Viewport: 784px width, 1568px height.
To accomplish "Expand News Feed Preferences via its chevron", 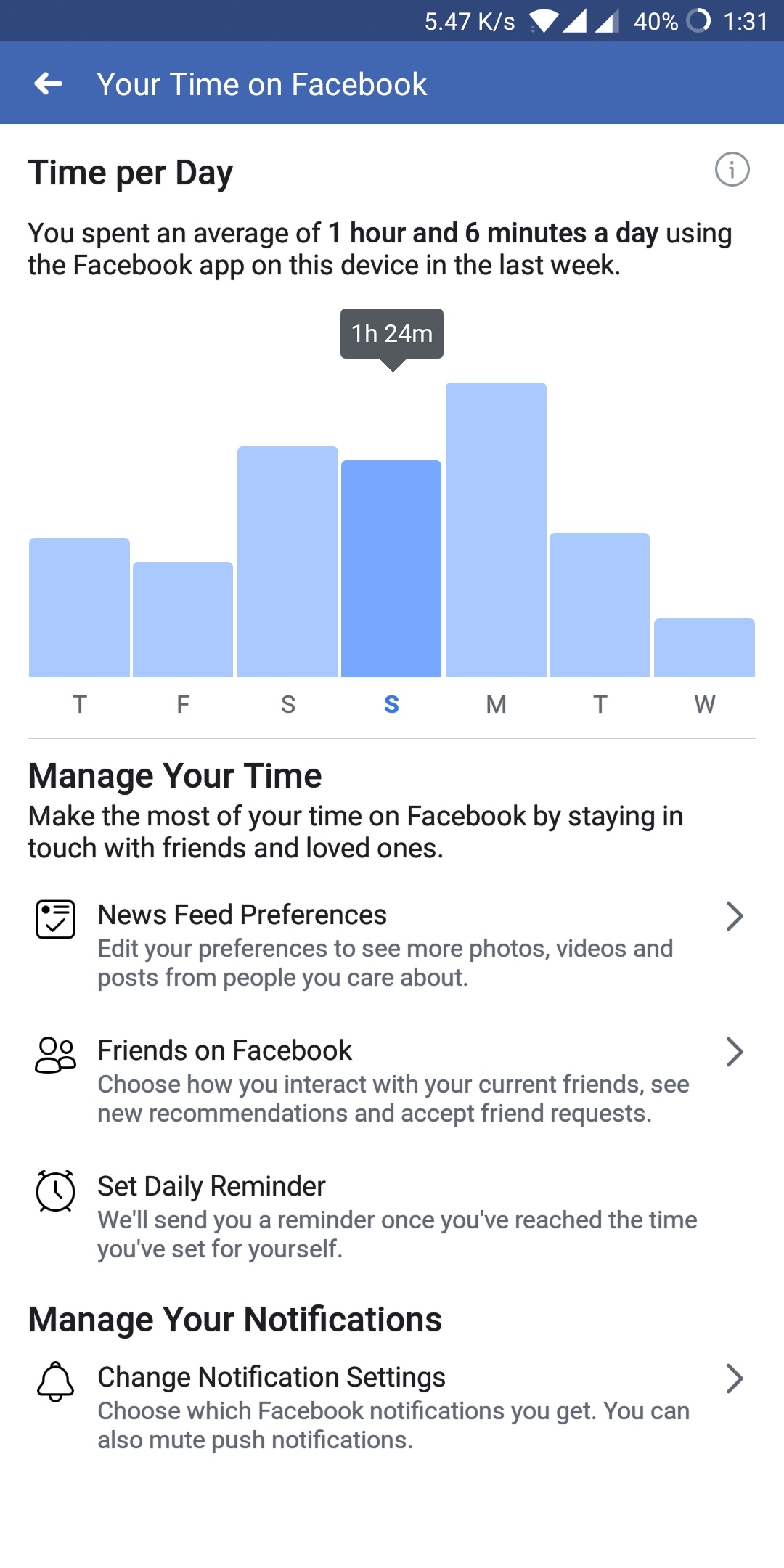I will coord(735,916).
